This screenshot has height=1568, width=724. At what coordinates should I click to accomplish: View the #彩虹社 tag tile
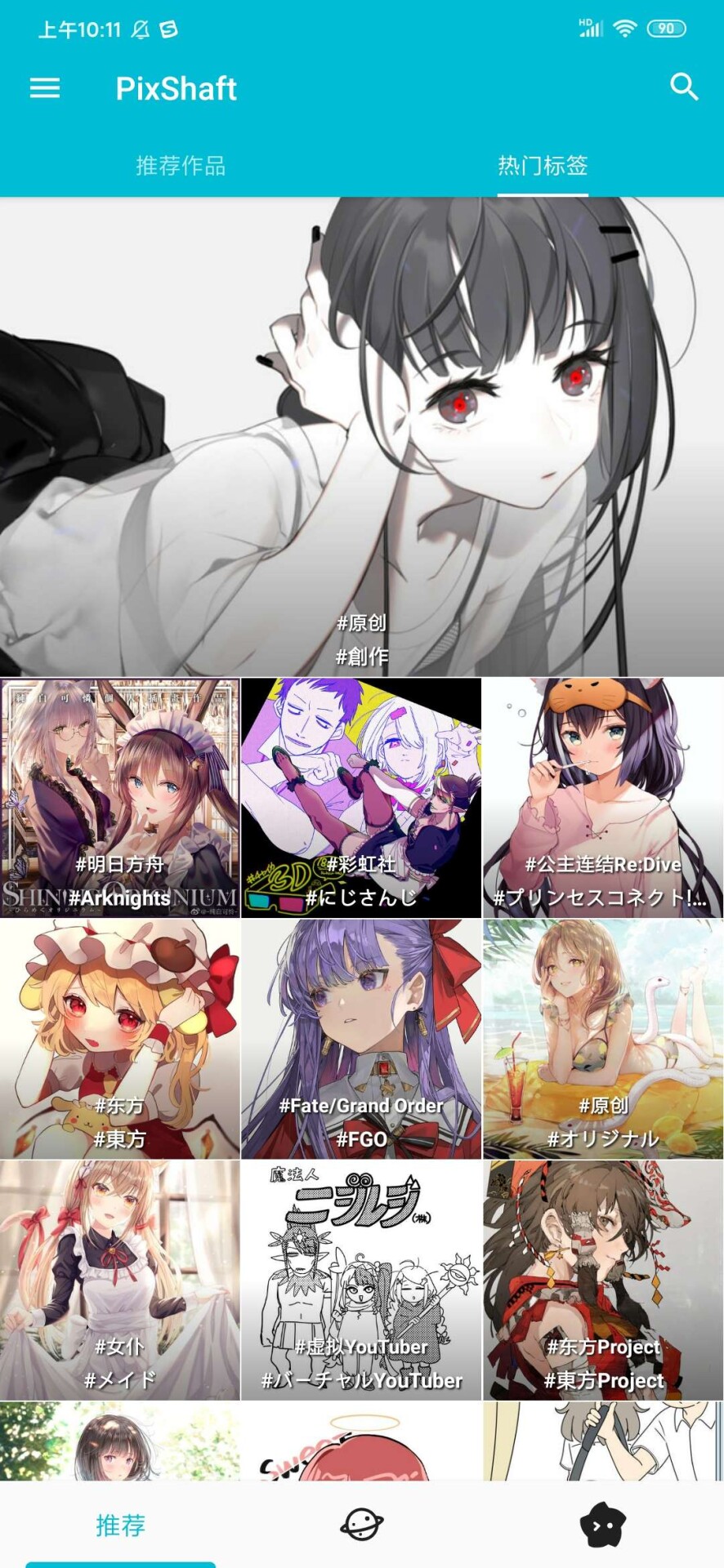361,798
